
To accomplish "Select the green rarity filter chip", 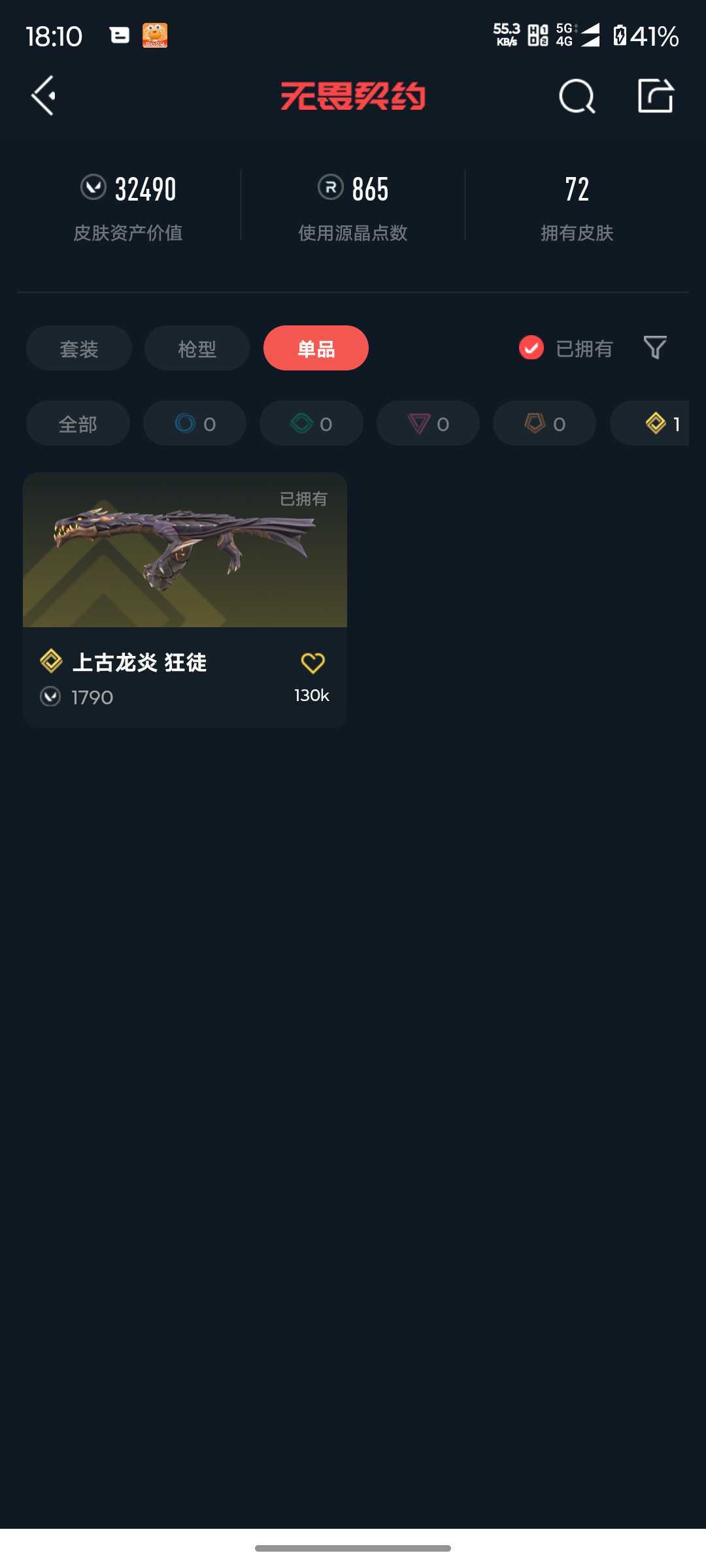I will pyautogui.click(x=311, y=423).
